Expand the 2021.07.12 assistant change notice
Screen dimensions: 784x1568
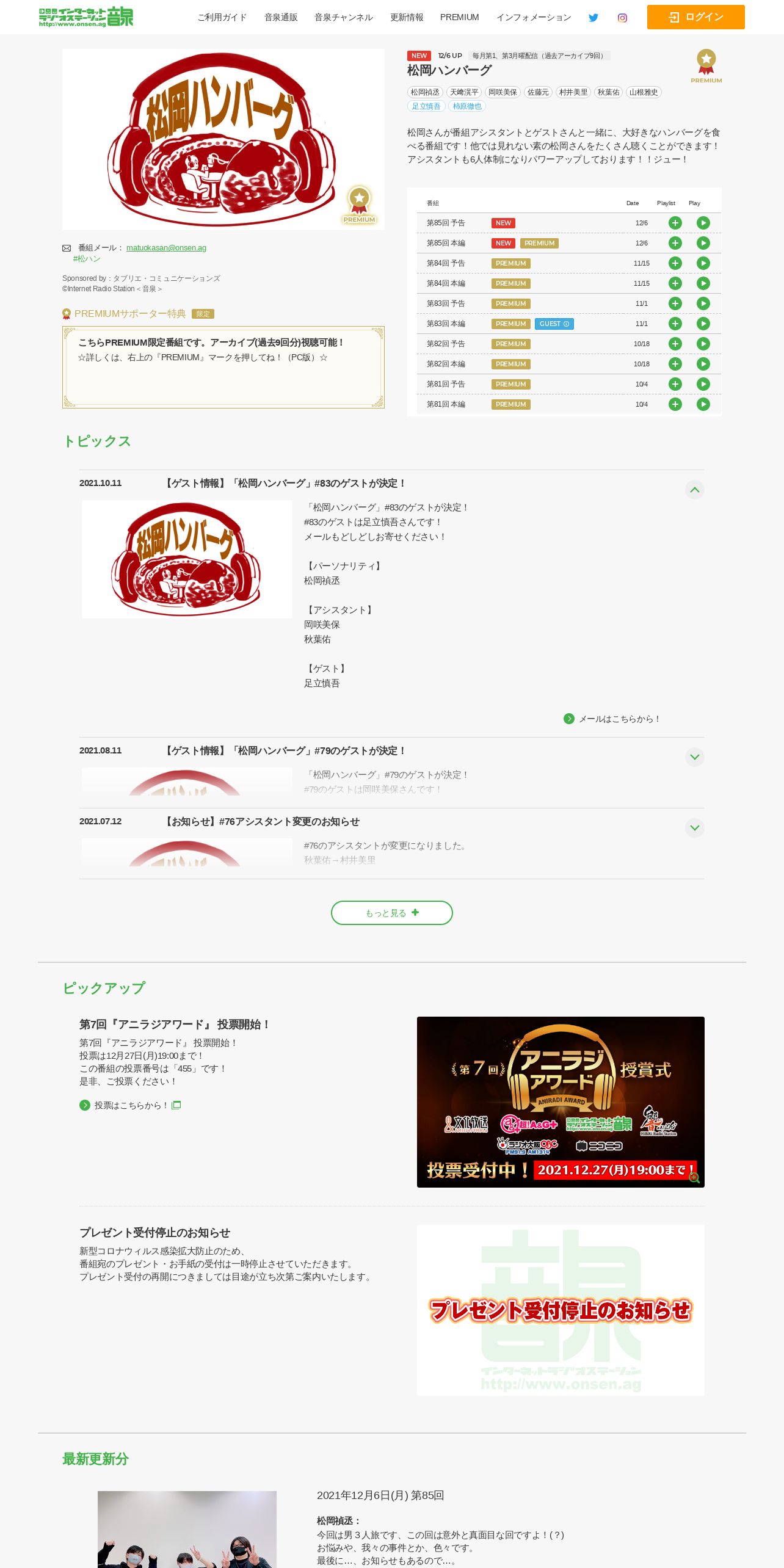click(x=694, y=828)
